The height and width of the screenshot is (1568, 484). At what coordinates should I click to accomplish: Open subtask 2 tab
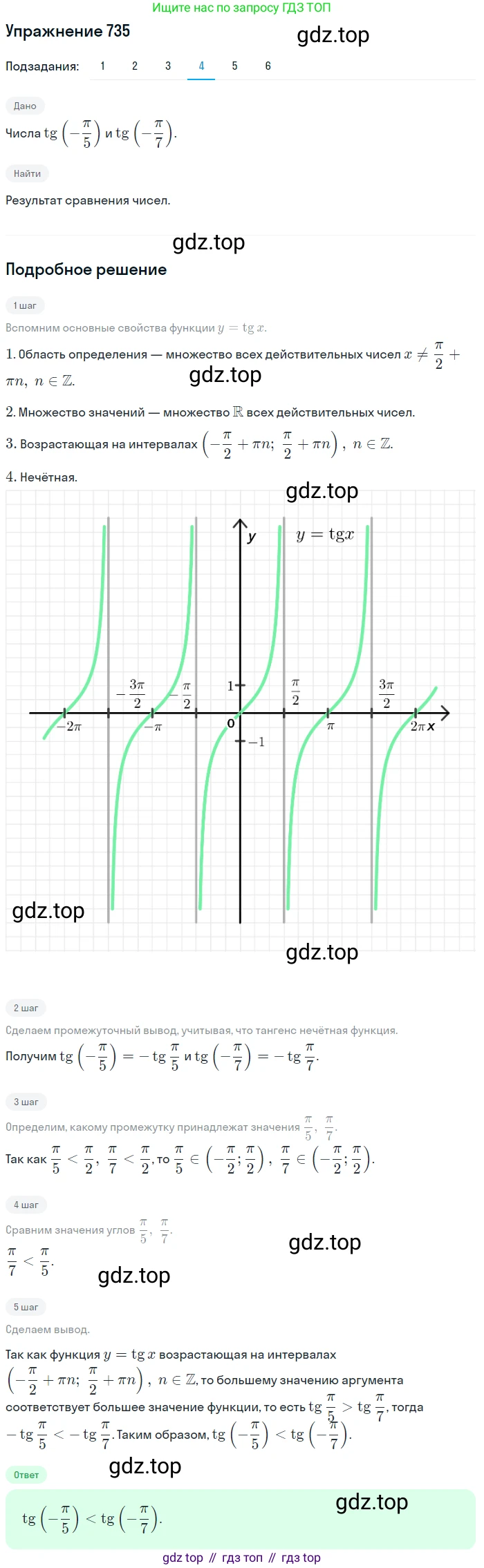(x=135, y=66)
